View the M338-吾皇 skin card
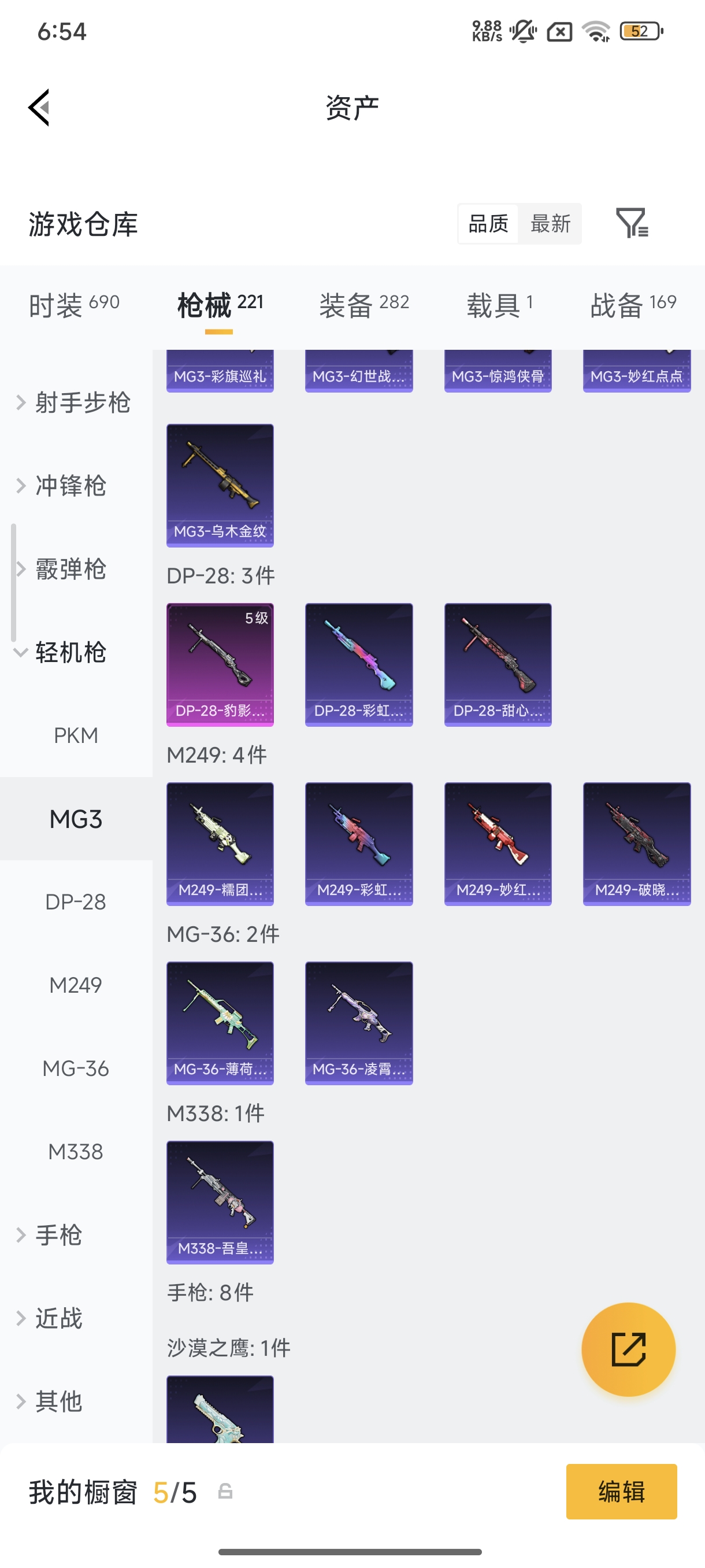Viewport: 705px width, 1568px height. point(220,1202)
